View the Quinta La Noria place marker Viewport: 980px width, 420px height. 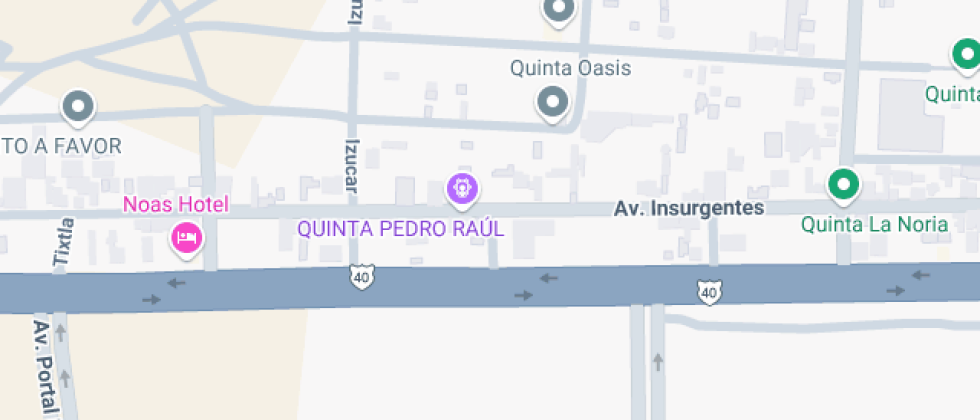(x=844, y=185)
